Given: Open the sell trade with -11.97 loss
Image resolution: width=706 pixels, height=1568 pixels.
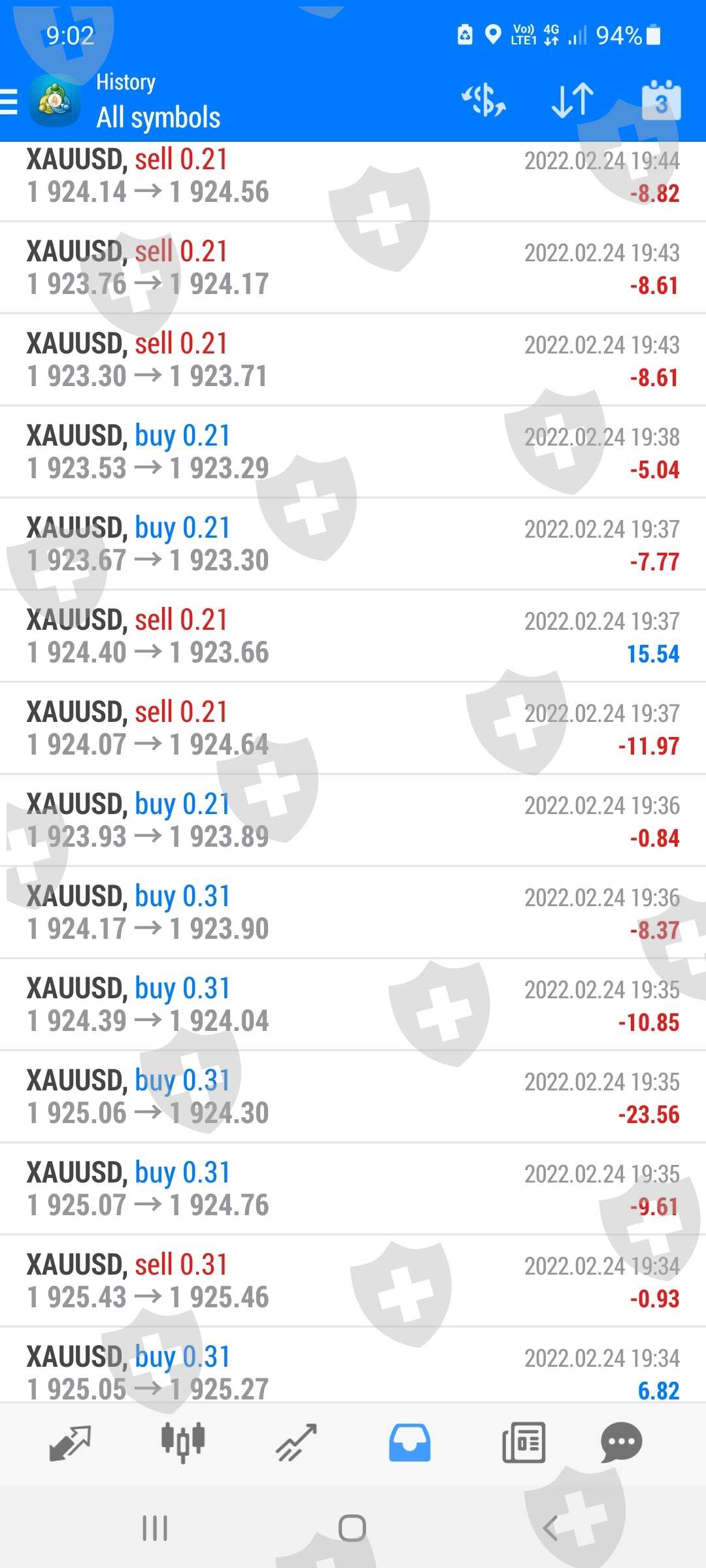Looking at the screenshot, I should pos(353,728).
